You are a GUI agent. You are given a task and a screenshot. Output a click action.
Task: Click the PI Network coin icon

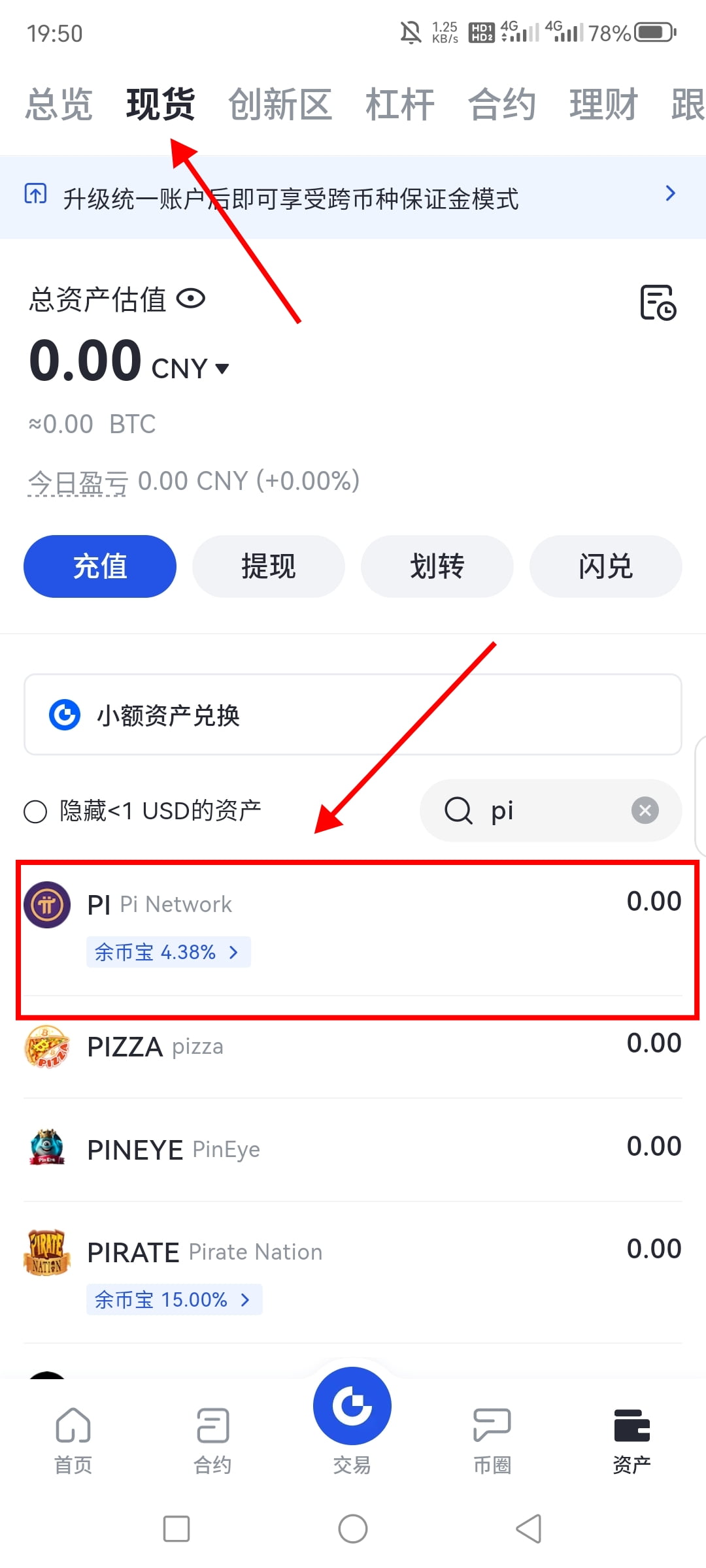(46, 904)
